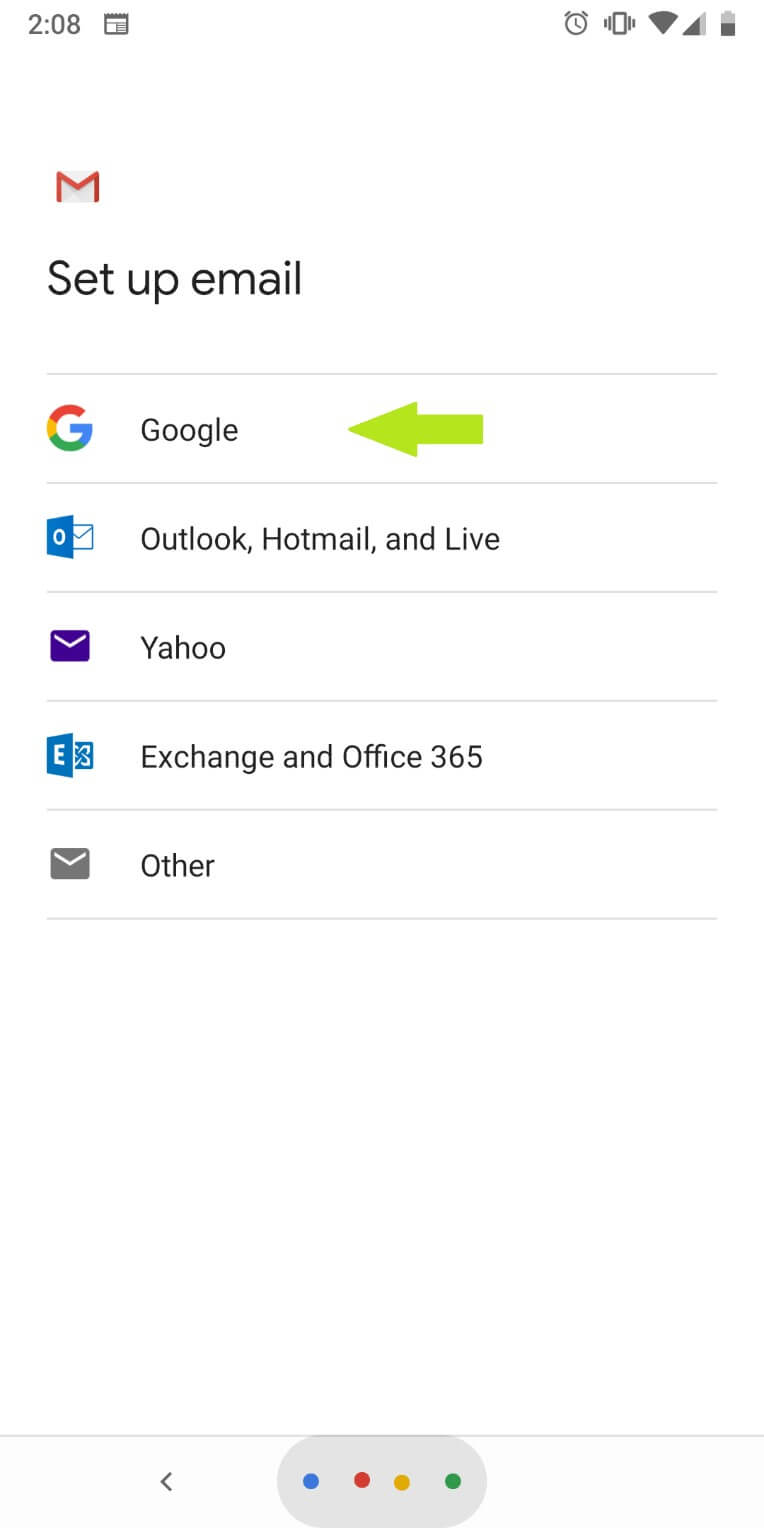Click the vibrate mode status icon
Image resolution: width=764 pixels, height=1528 pixels.
point(617,23)
